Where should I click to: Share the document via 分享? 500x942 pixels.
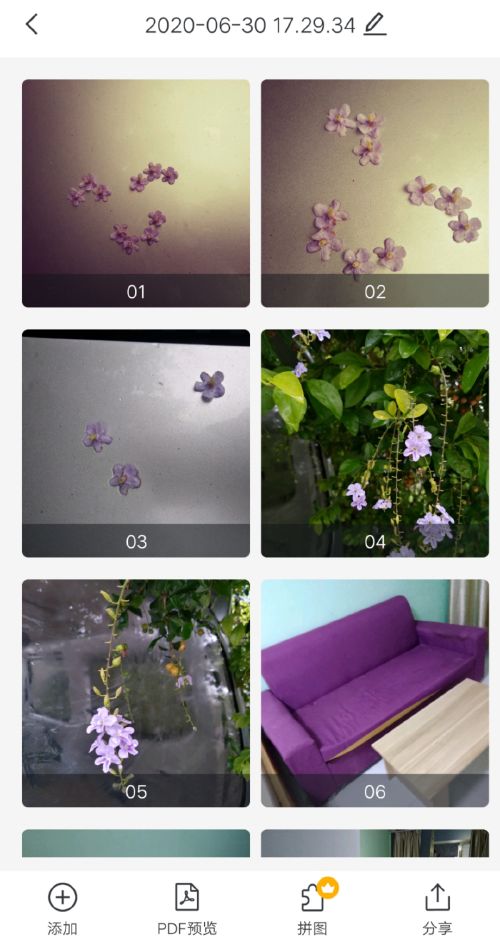point(437,908)
